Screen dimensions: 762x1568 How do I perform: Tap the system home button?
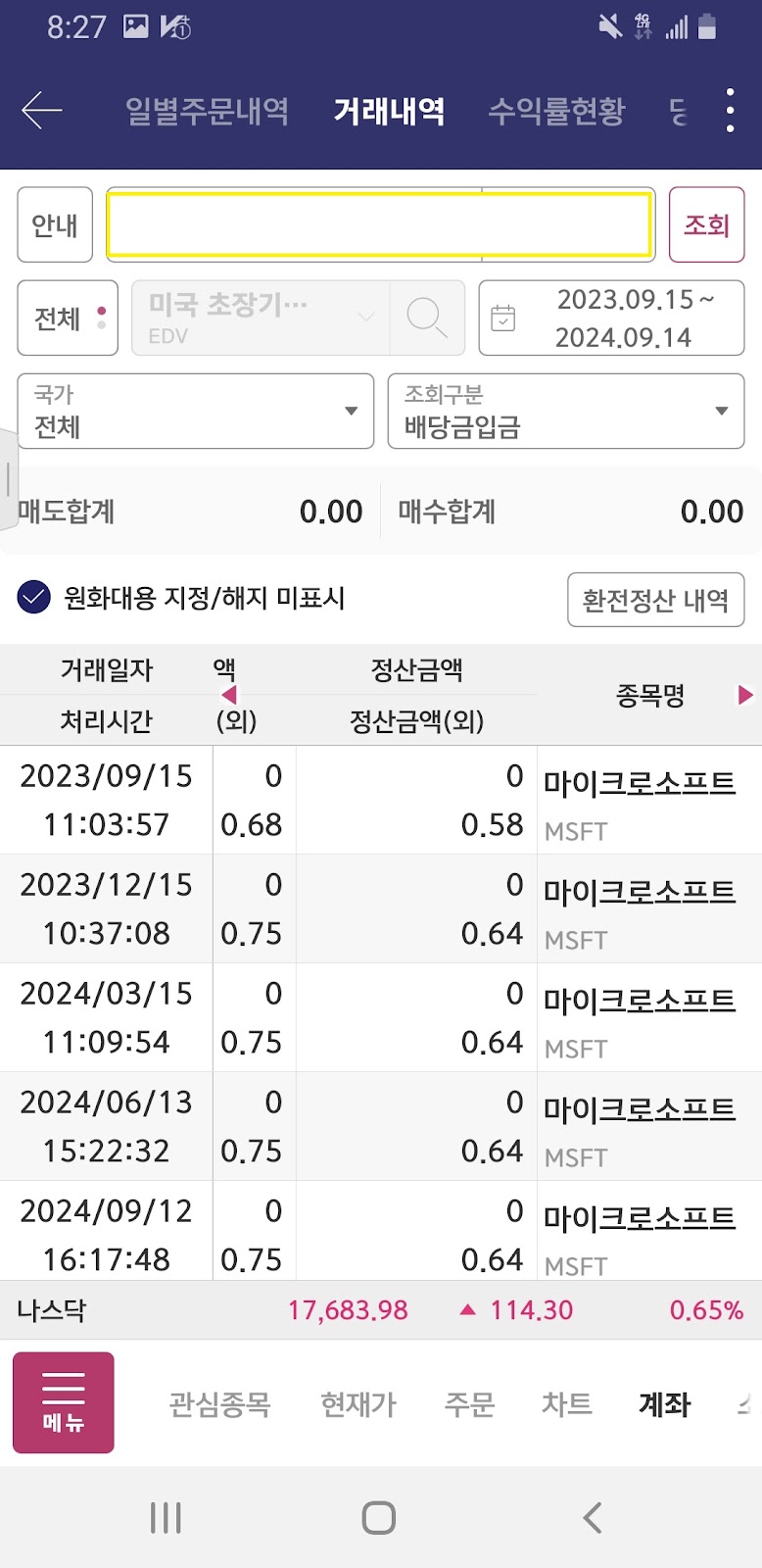pos(379,1518)
